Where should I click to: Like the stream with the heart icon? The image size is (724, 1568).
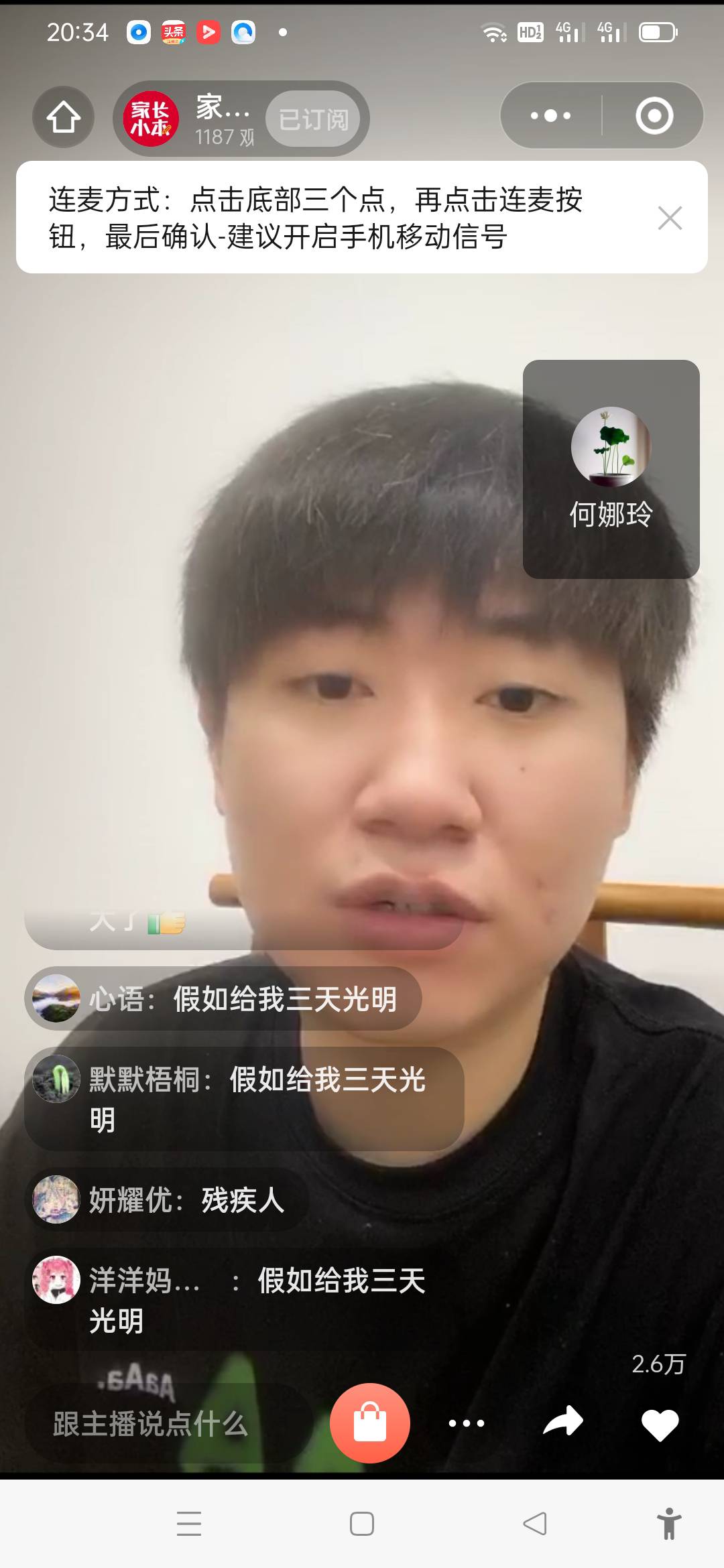659,1423
